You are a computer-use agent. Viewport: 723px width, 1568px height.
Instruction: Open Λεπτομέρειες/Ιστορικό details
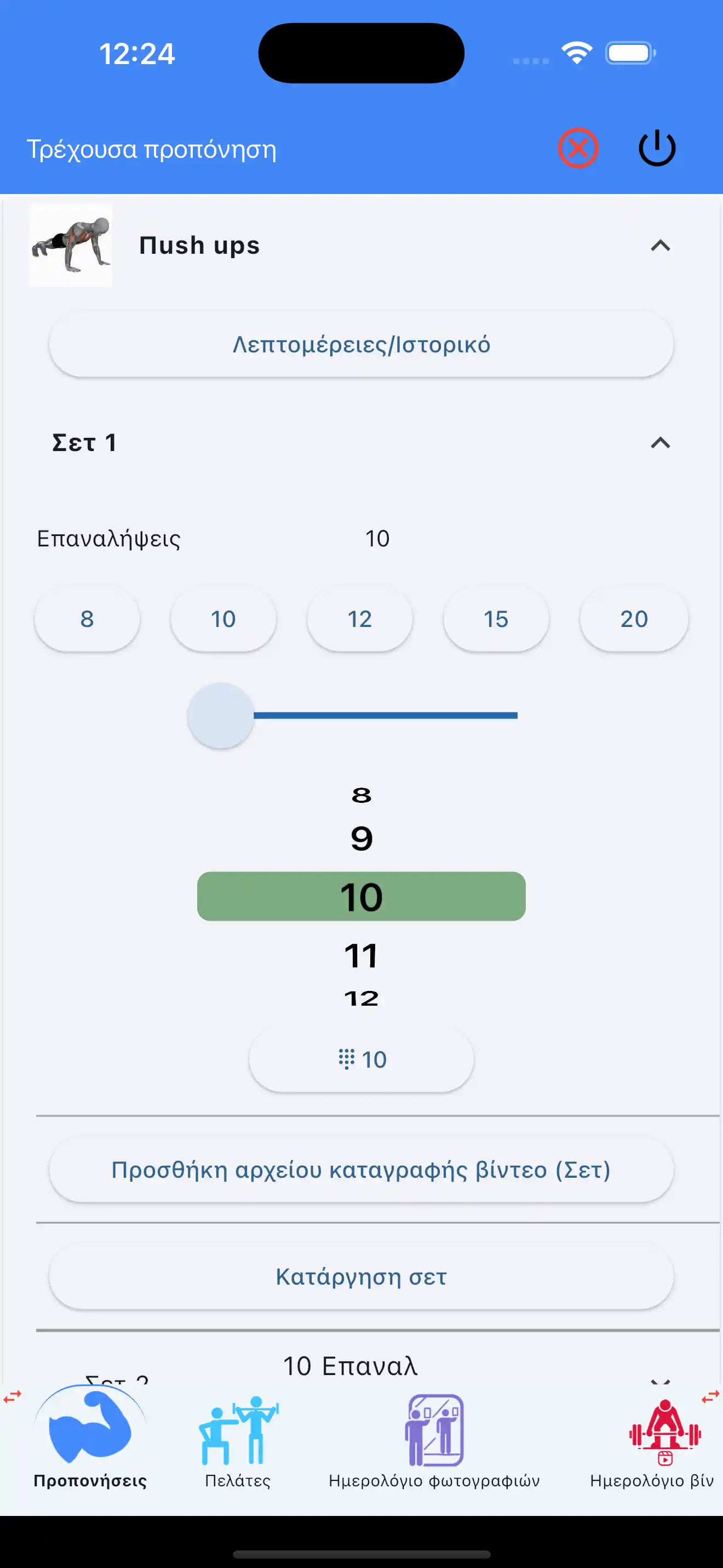(x=360, y=344)
